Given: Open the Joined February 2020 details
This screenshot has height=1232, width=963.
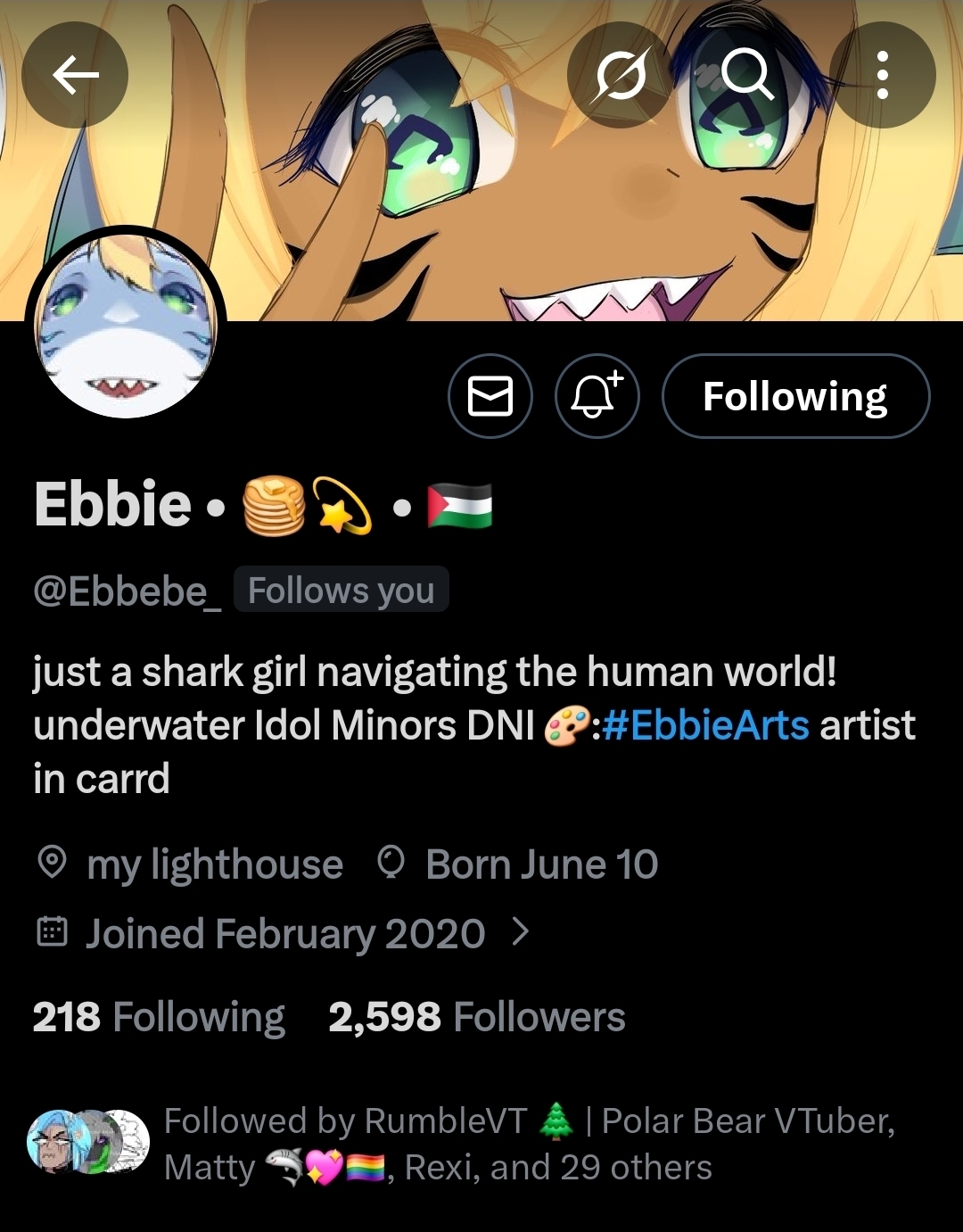Looking at the screenshot, I should tap(285, 934).
